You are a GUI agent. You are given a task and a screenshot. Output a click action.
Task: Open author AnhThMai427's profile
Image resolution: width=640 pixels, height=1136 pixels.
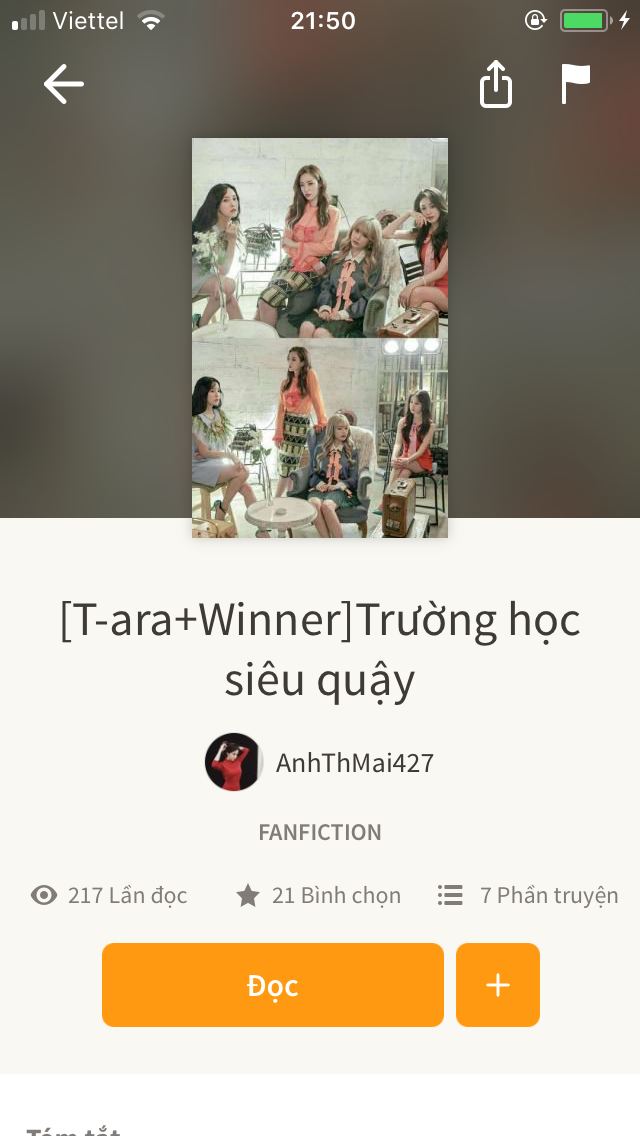320,763
